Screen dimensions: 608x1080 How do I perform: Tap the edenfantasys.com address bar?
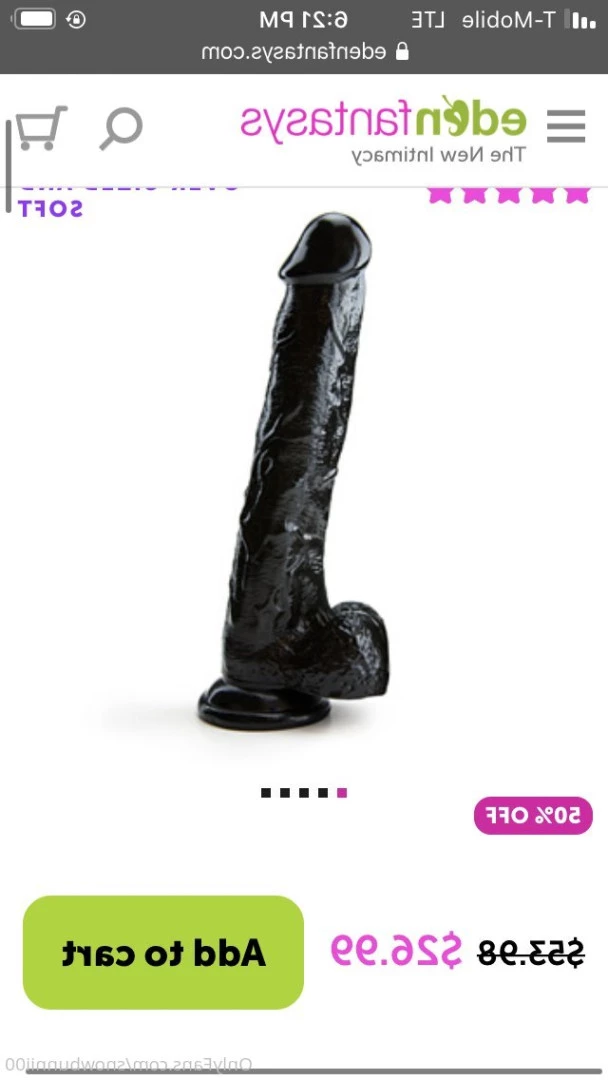(x=305, y=51)
